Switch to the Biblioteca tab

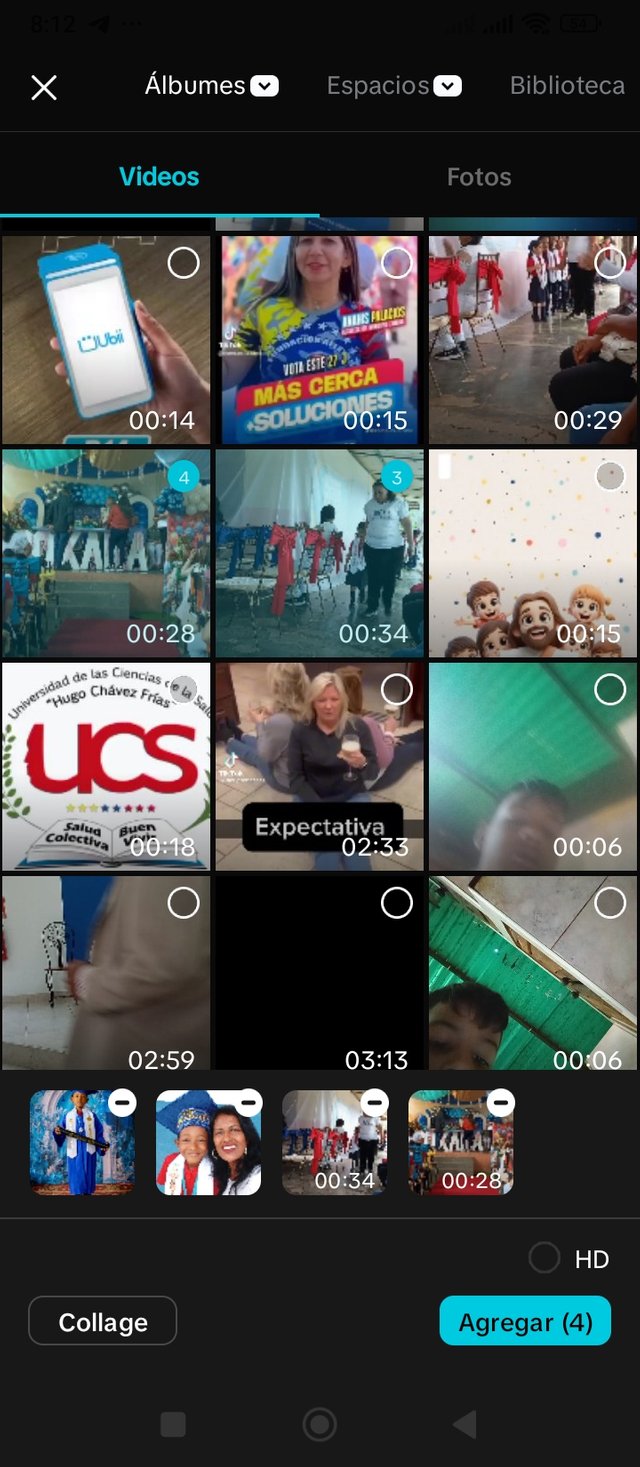tap(567, 86)
